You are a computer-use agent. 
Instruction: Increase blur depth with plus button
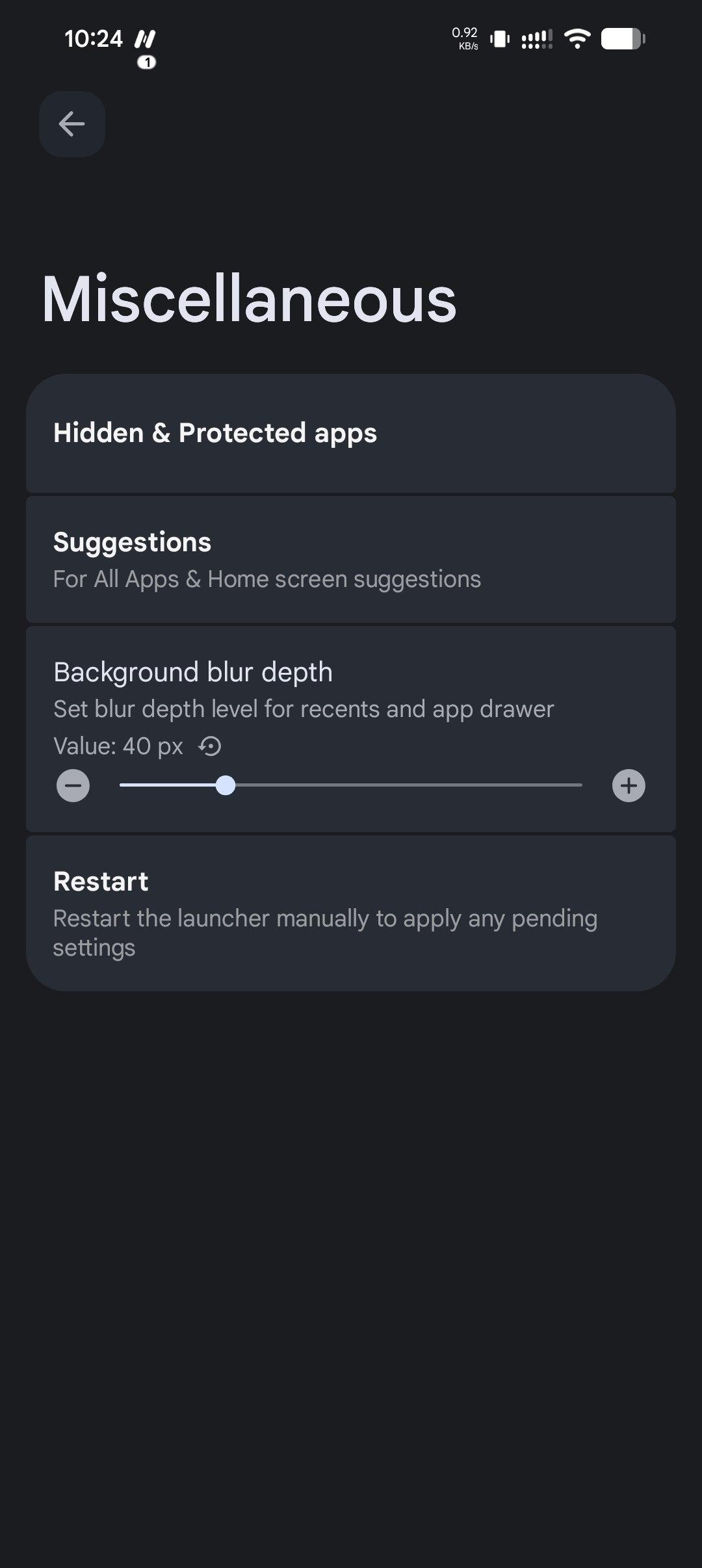pyautogui.click(x=628, y=785)
